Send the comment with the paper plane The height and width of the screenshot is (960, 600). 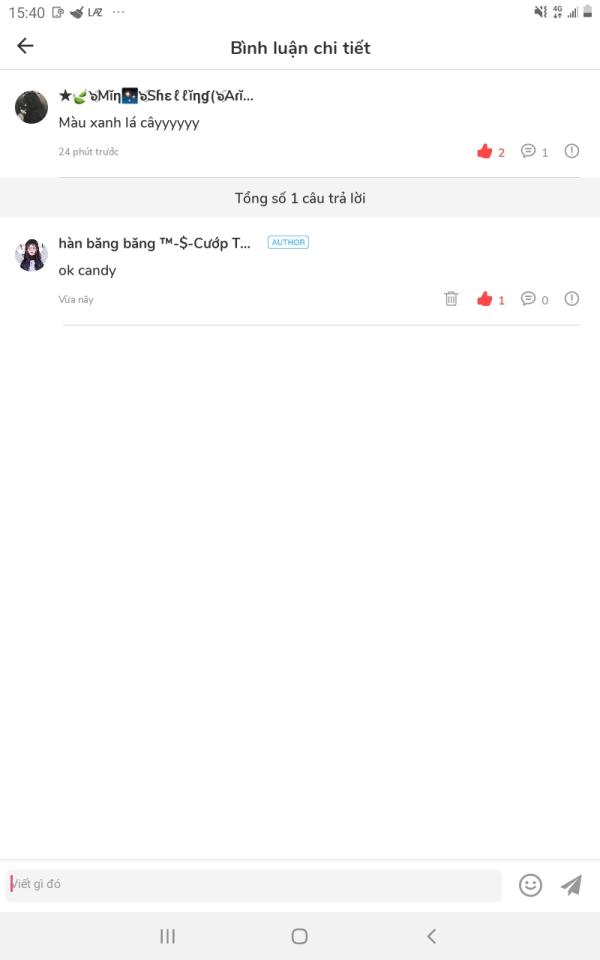tap(571, 885)
